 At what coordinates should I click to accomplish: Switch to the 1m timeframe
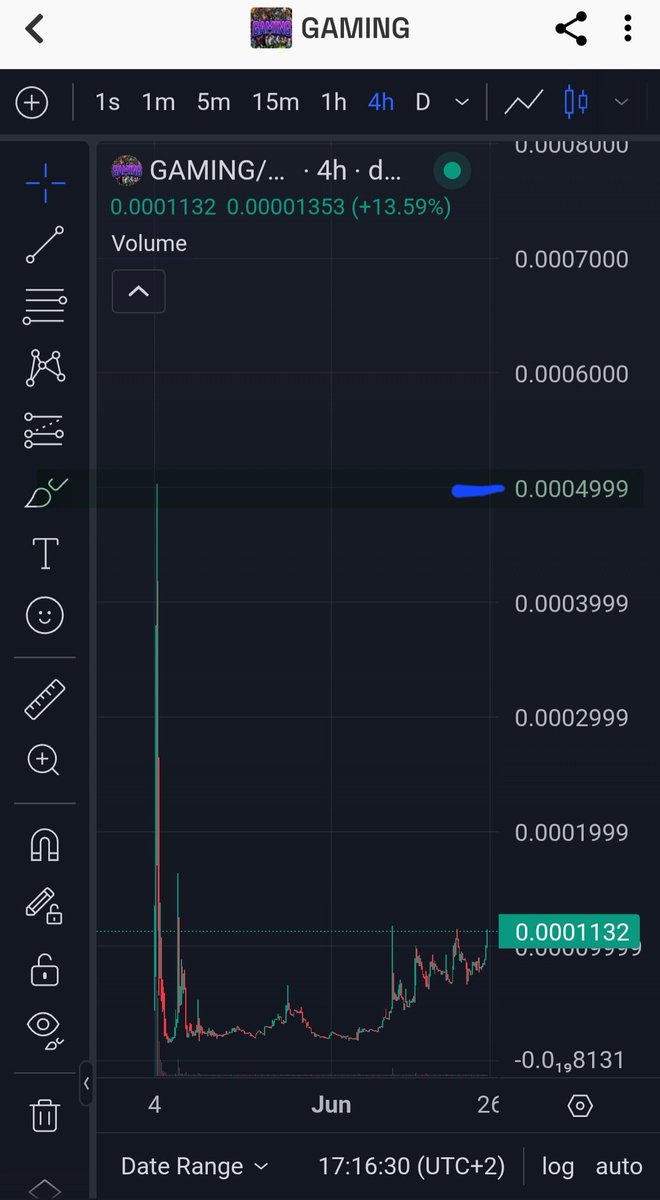click(158, 102)
